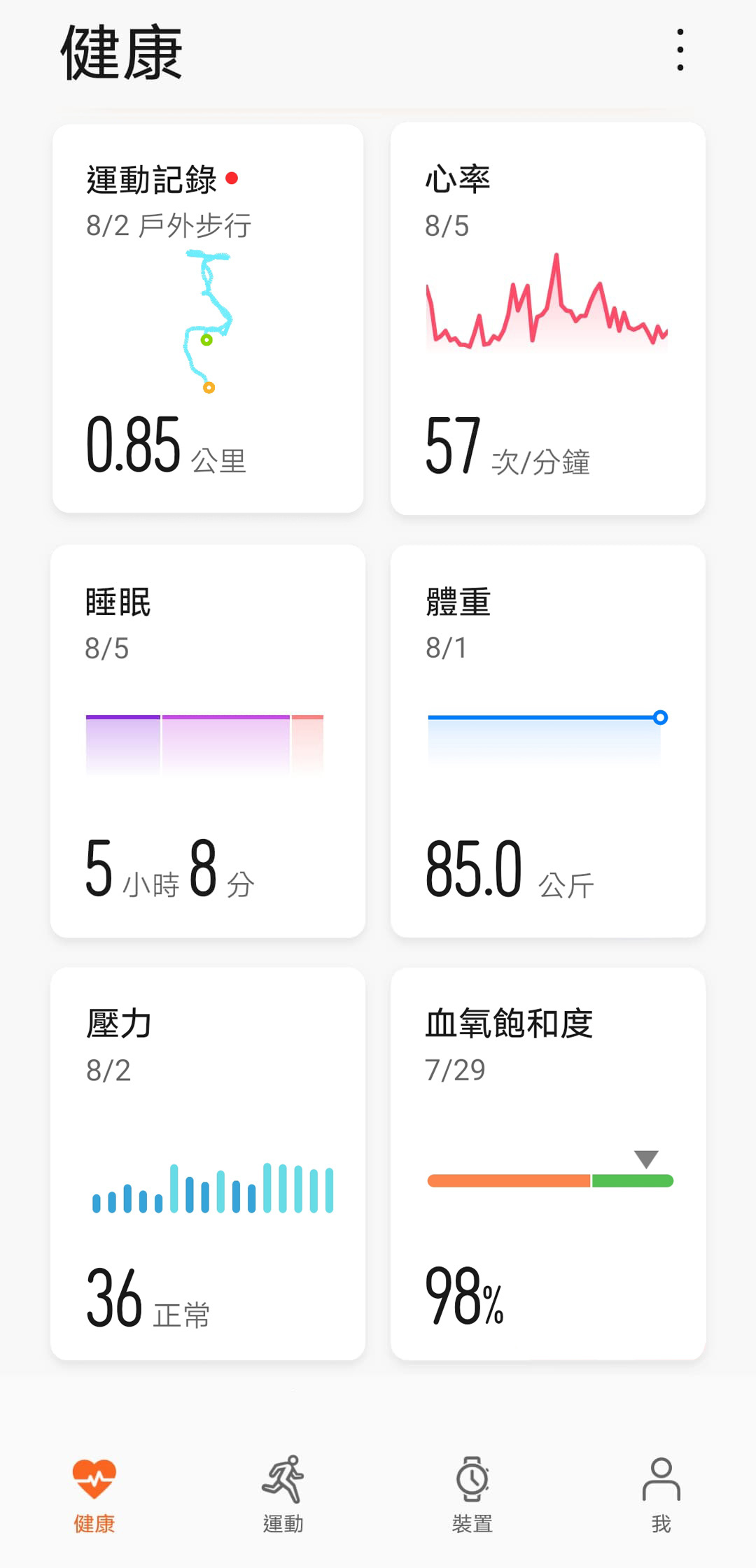Open the 血氧飽和度 blood oxygen card
Image resolution: width=756 pixels, height=1568 pixels.
(x=547, y=1164)
